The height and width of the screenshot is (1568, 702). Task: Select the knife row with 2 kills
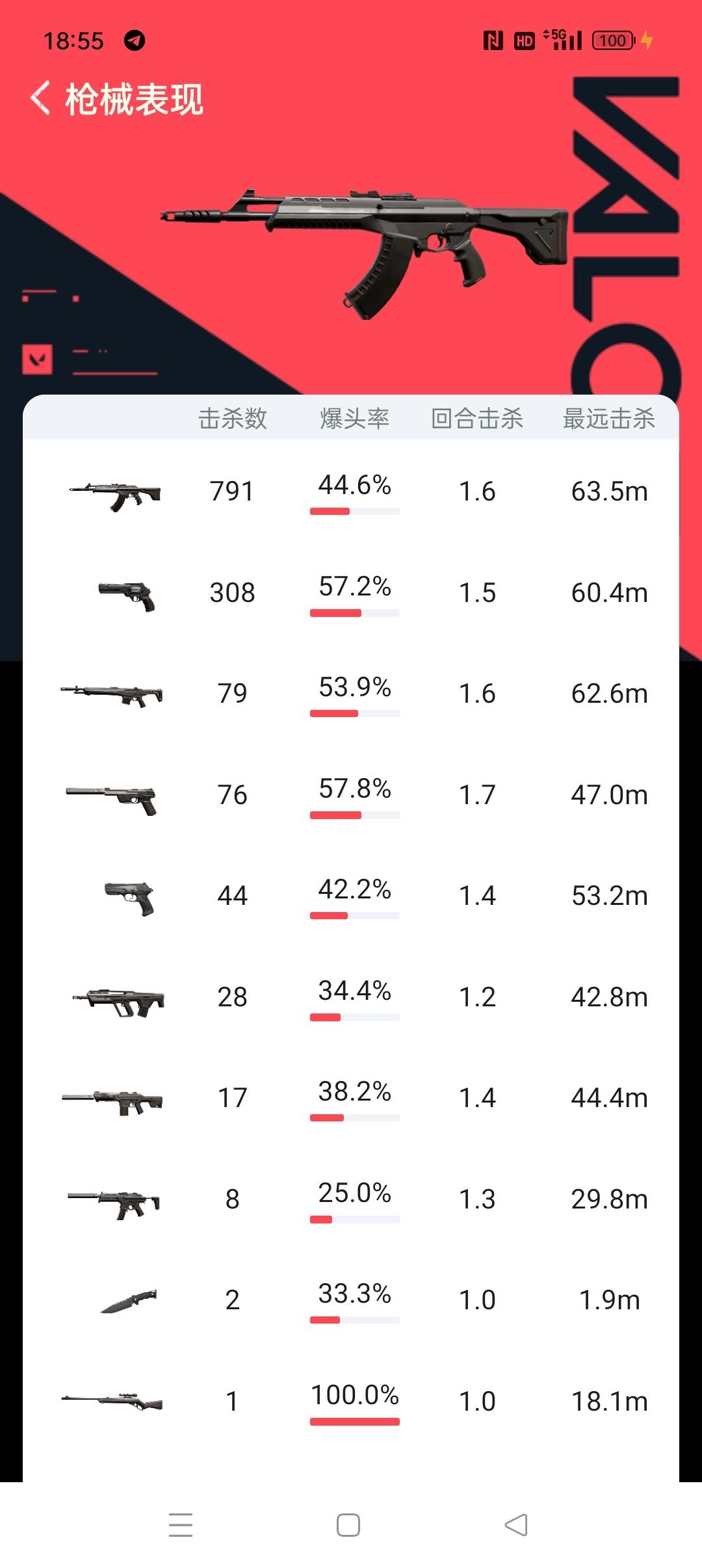click(x=351, y=1300)
